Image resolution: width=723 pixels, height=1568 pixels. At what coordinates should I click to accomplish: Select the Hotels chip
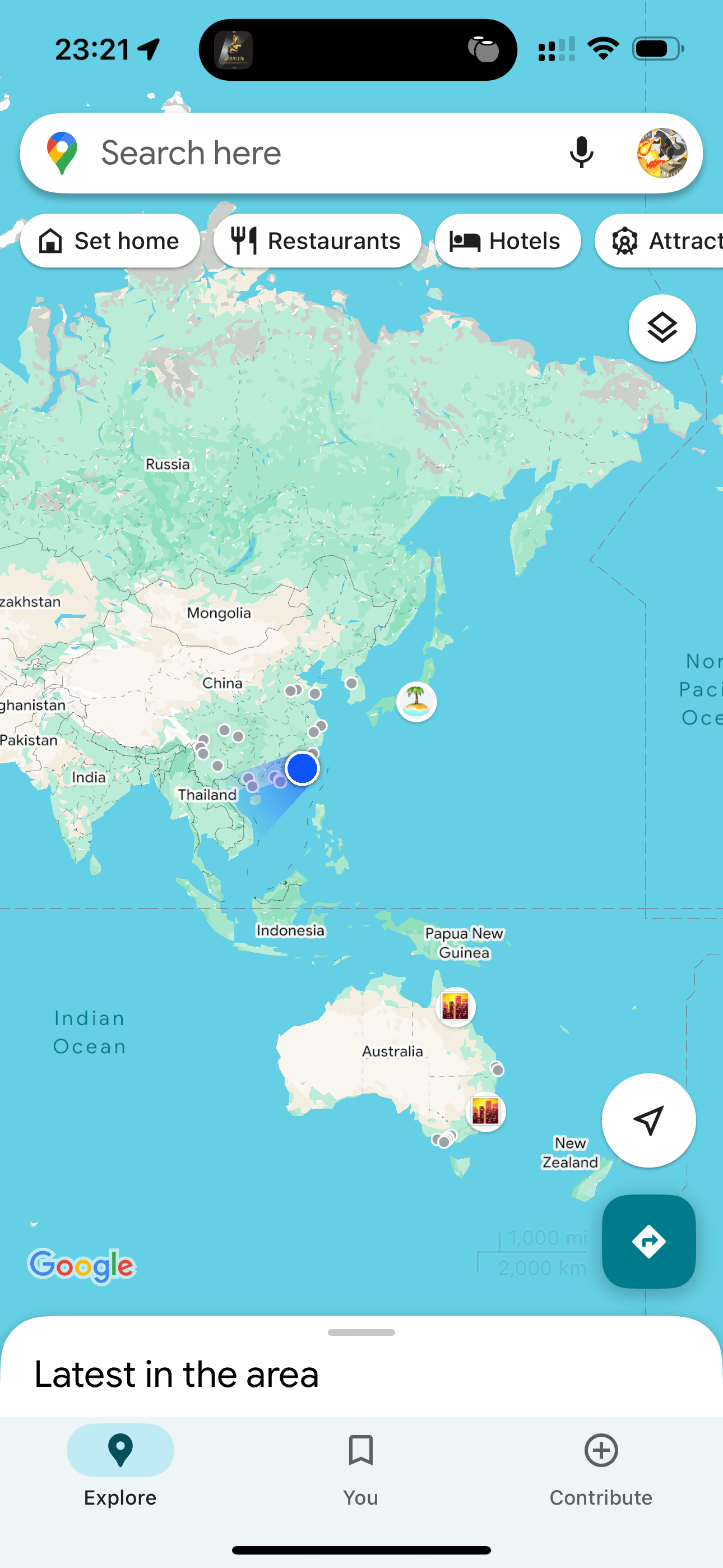(x=508, y=241)
